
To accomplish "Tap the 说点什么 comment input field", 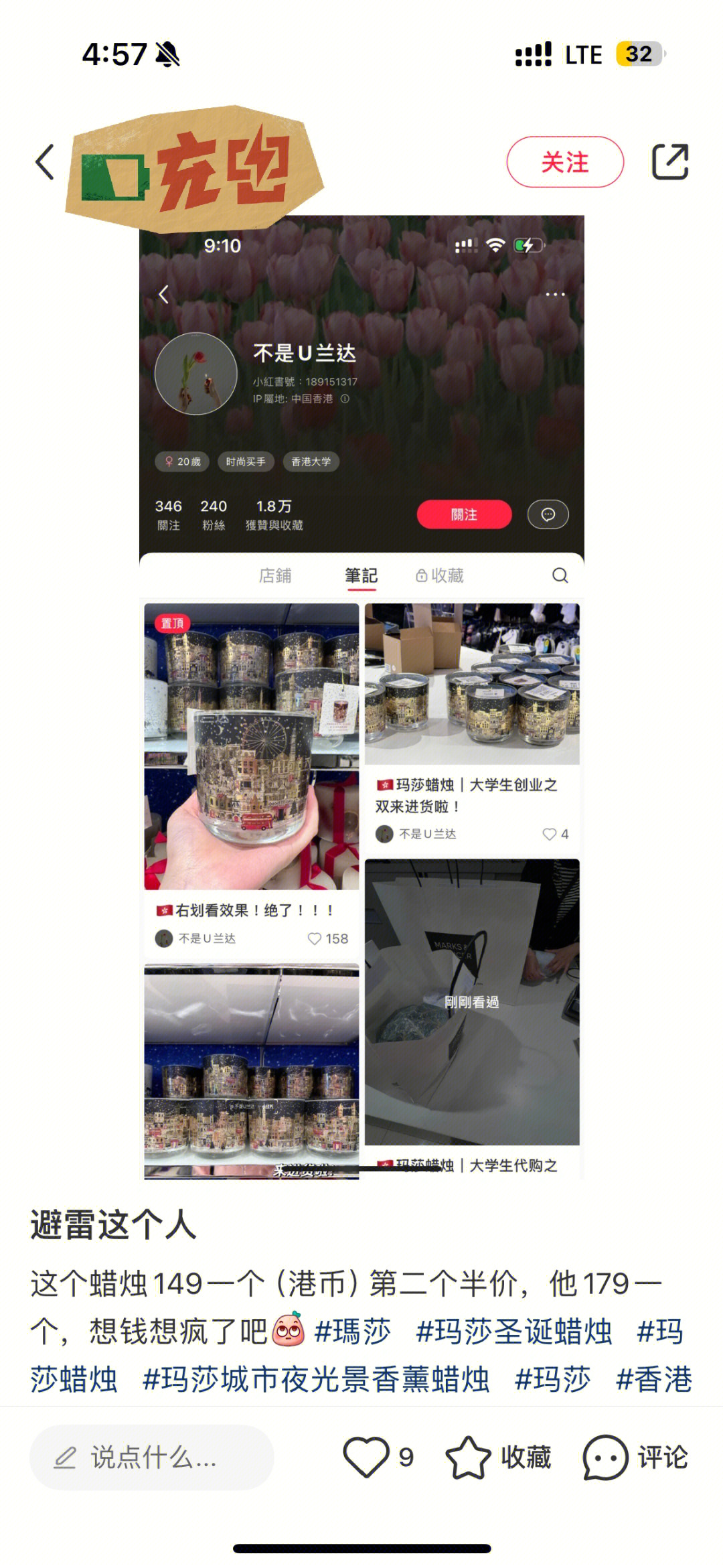I will 152,1457.
